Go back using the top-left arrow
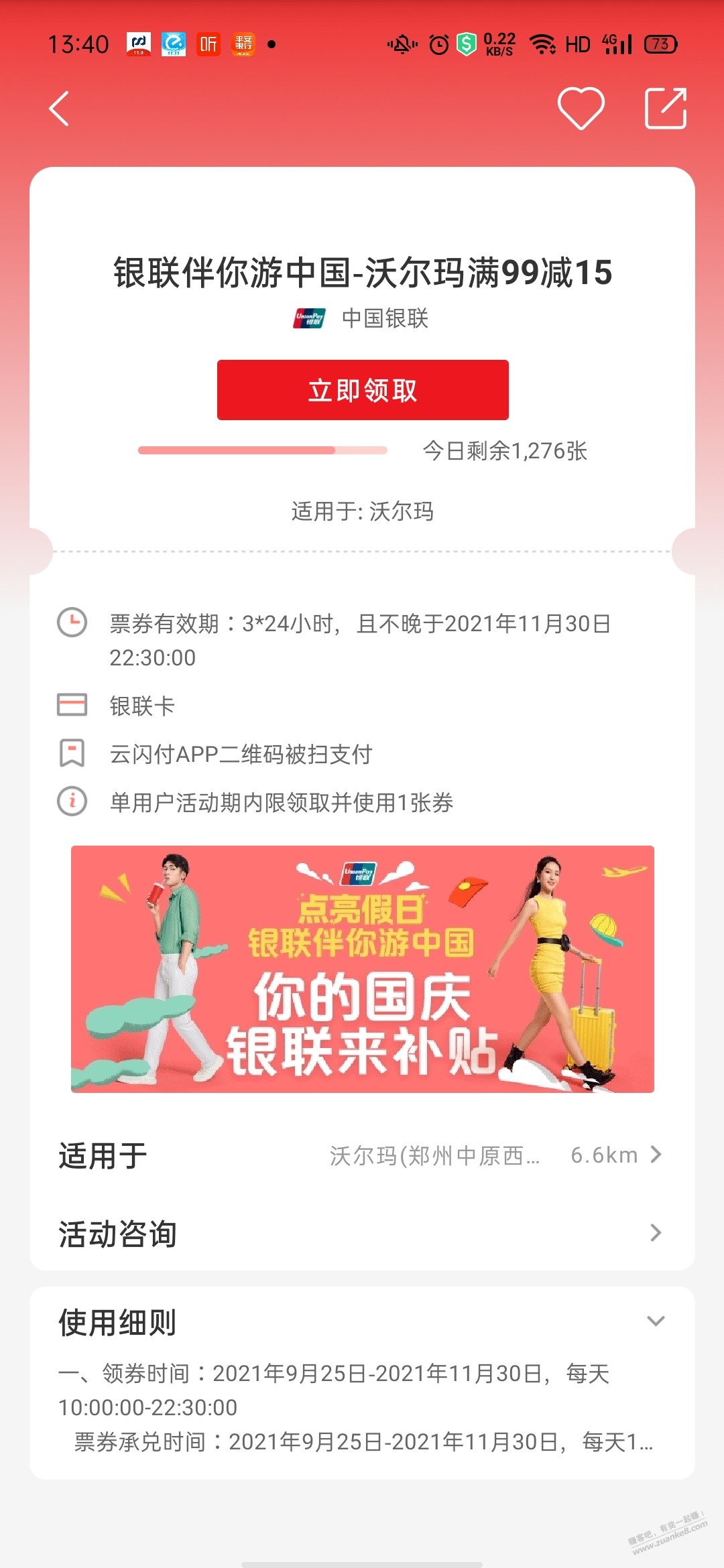 [59, 109]
